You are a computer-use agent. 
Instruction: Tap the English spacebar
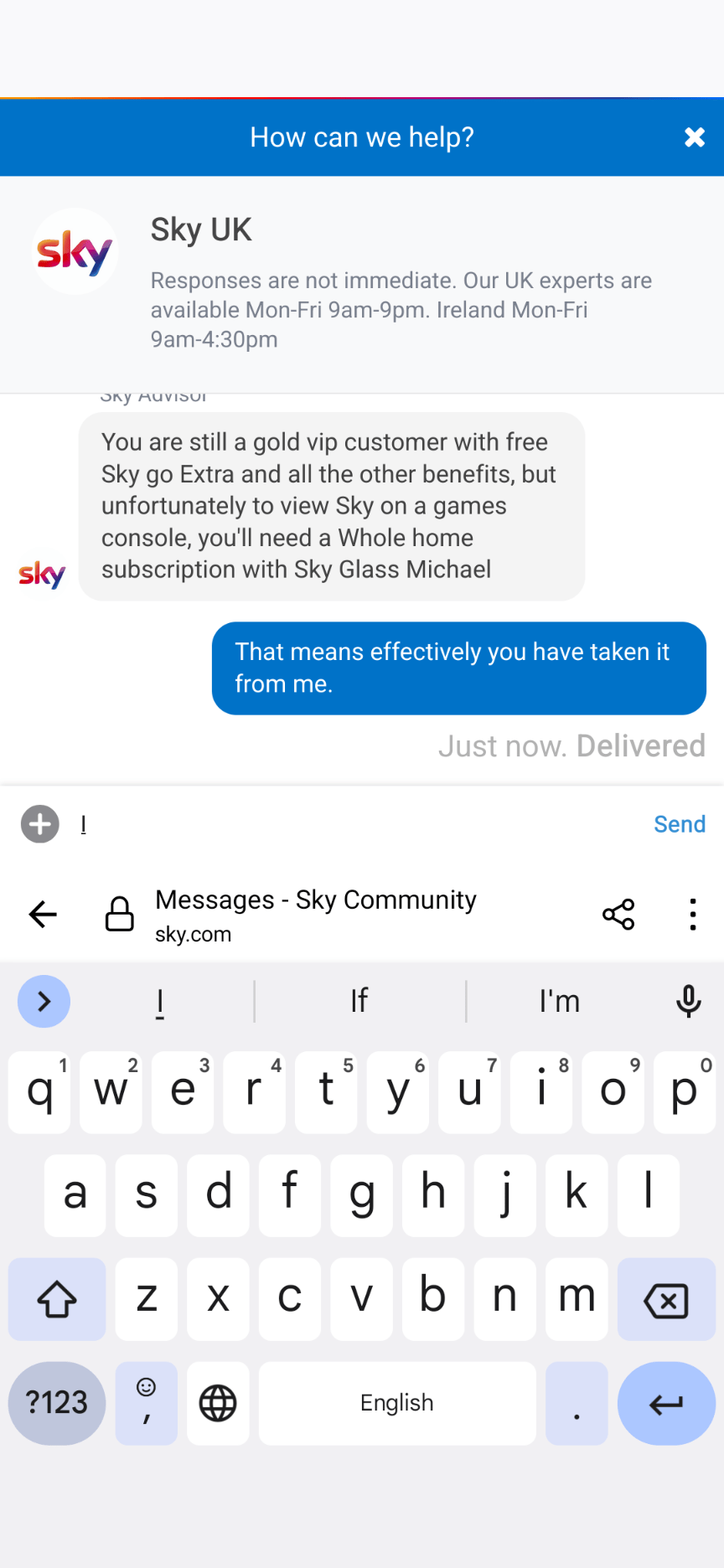(x=396, y=1403)
